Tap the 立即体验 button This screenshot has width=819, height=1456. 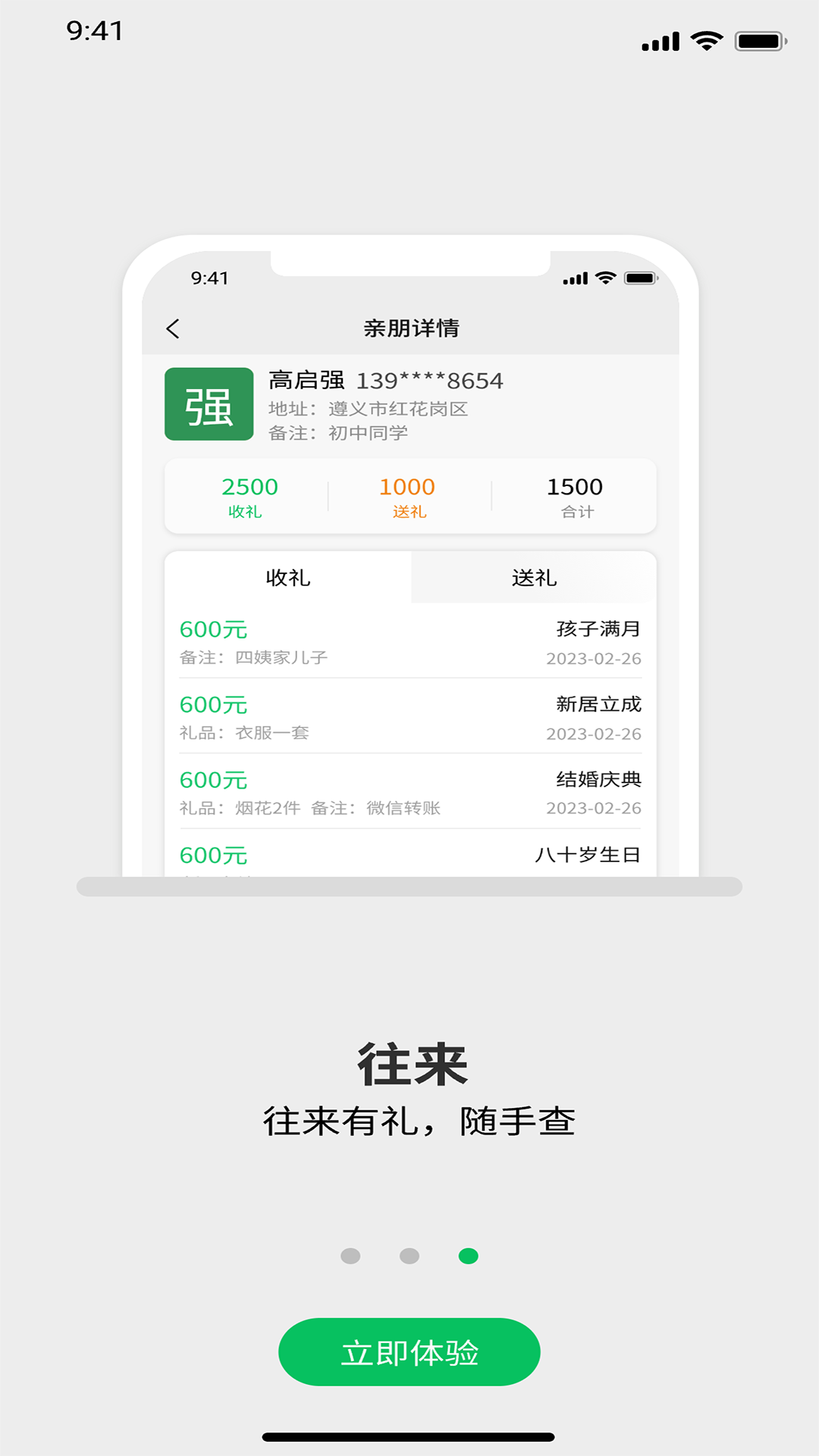[409, 1352]
